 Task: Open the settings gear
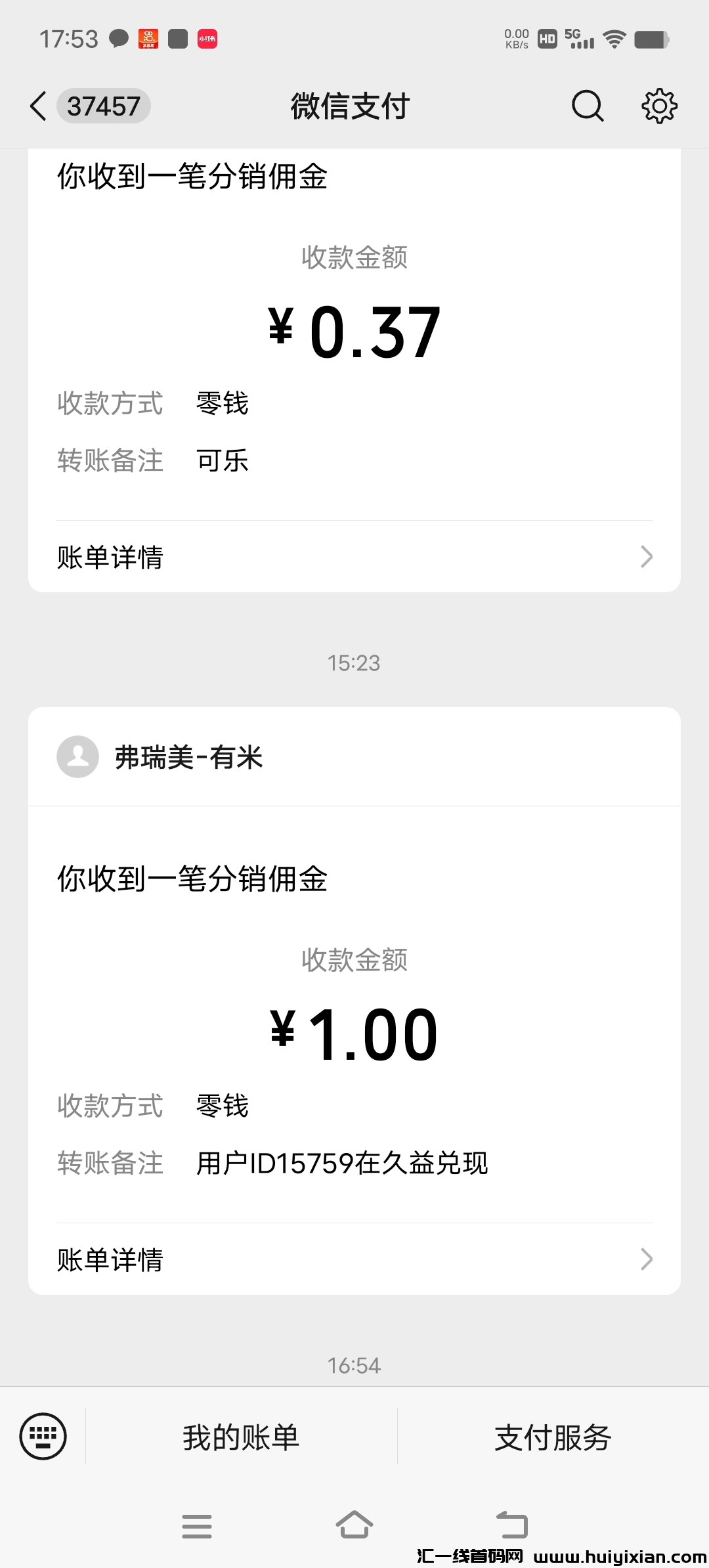pyautogui.click(x=658, y=106)
